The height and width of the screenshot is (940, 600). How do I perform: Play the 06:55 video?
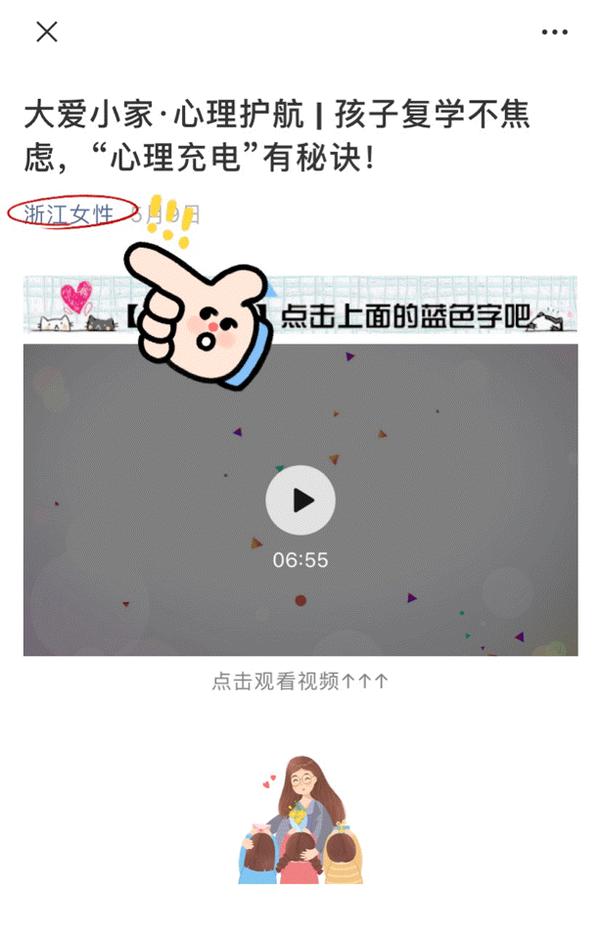300,501
